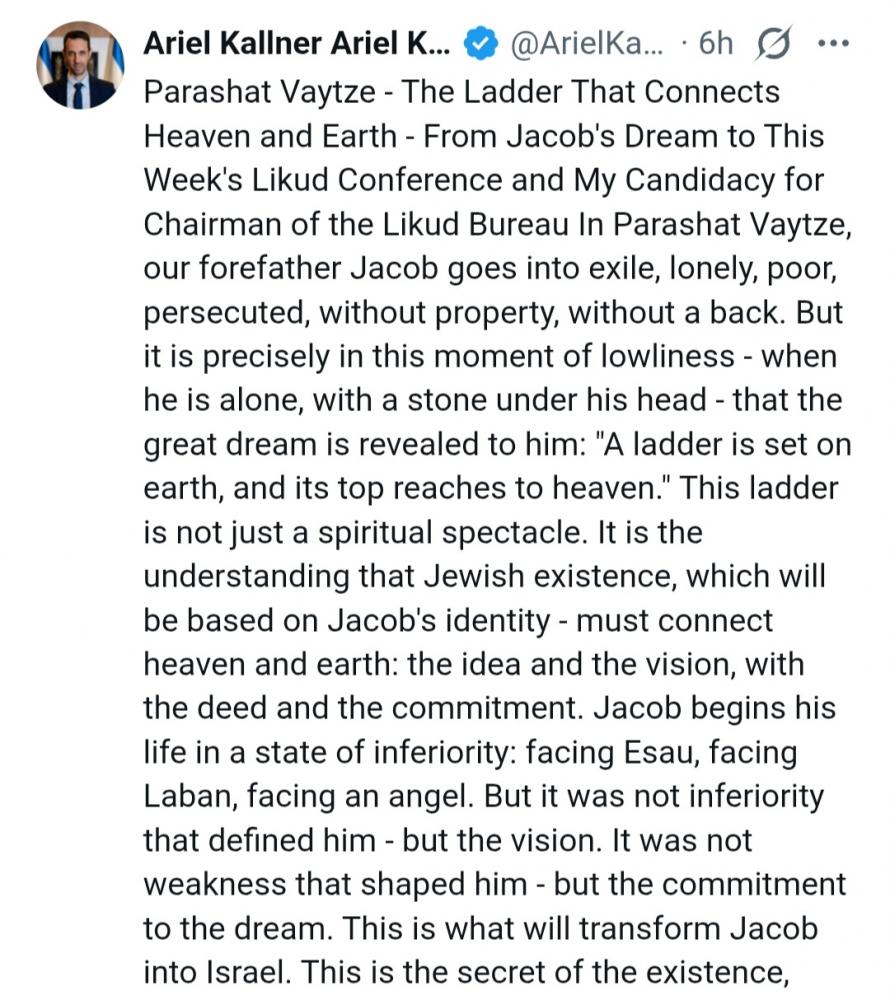Open Ariel Kallner's profile from display name
Screen dimensions: 890x1000
[297, 44]
